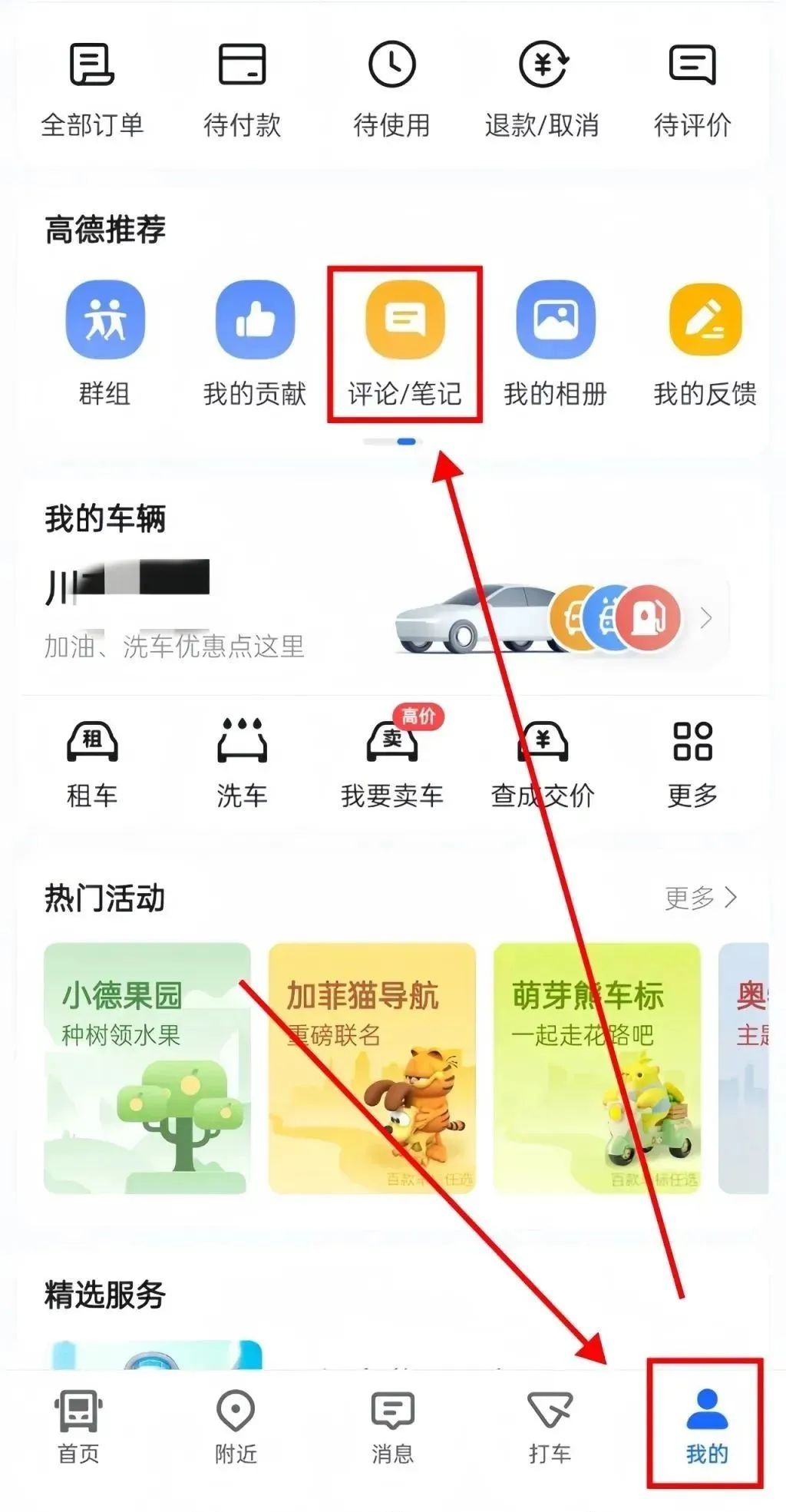786x1512 pixels.
Task: Open the 小德果园 activity card
Action: click(x=147, y=1067)
